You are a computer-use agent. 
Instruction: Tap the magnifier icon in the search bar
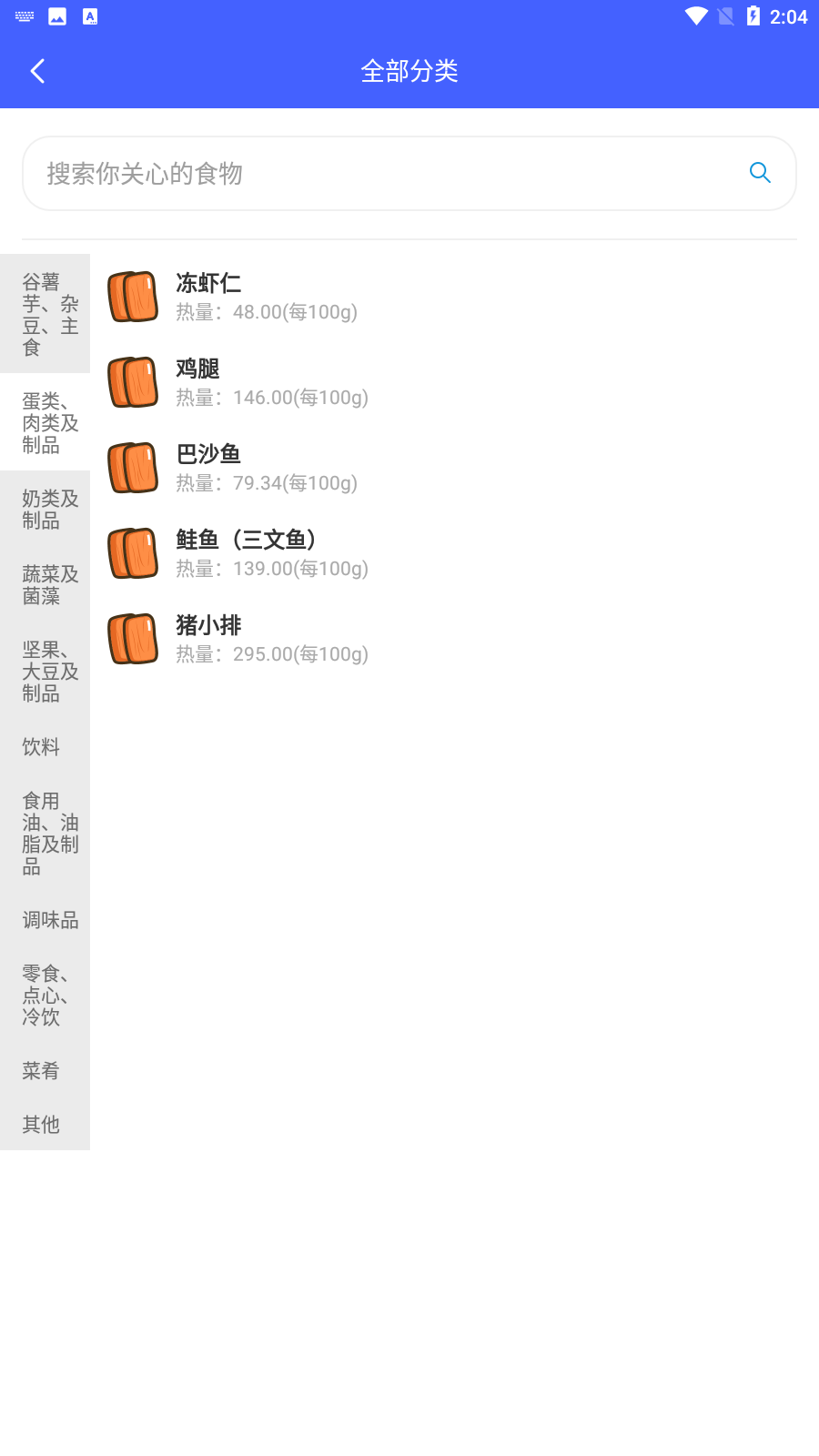pos(760,173)
